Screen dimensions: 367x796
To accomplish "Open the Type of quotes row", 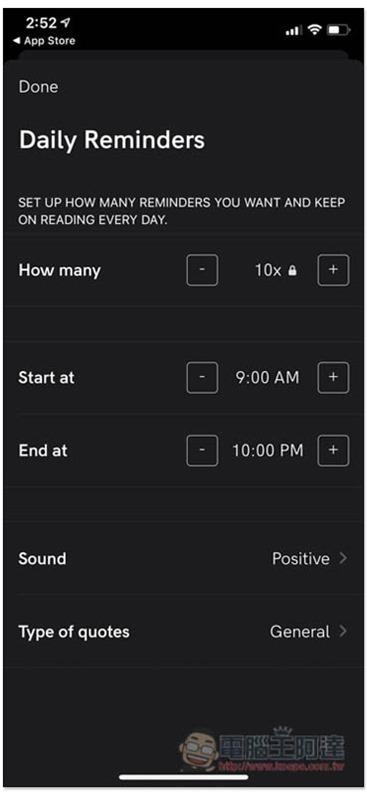I will pyautogui.click(x=183, y=632).
